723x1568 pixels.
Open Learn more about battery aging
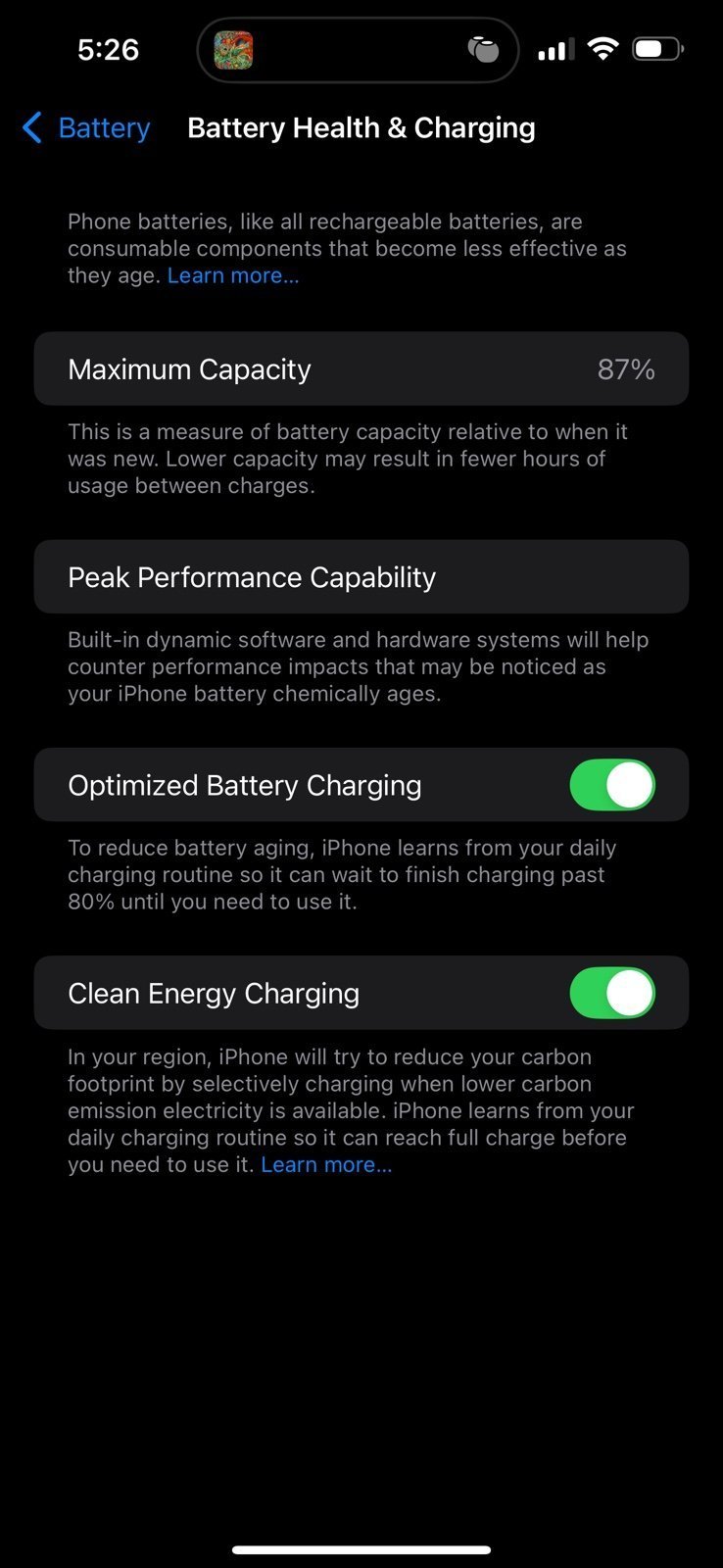(x=233, y=276)
